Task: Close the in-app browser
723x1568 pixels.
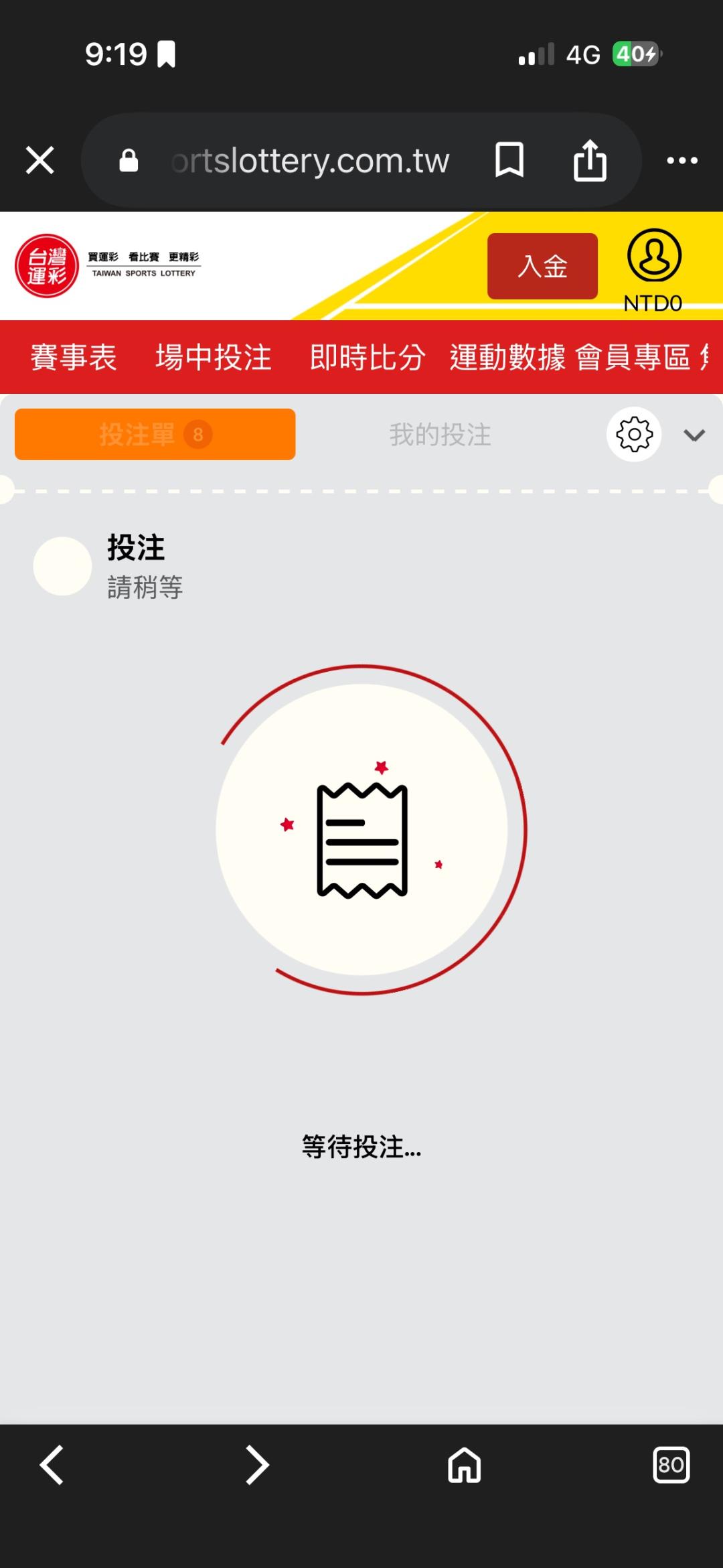Action: coord(40,161)
